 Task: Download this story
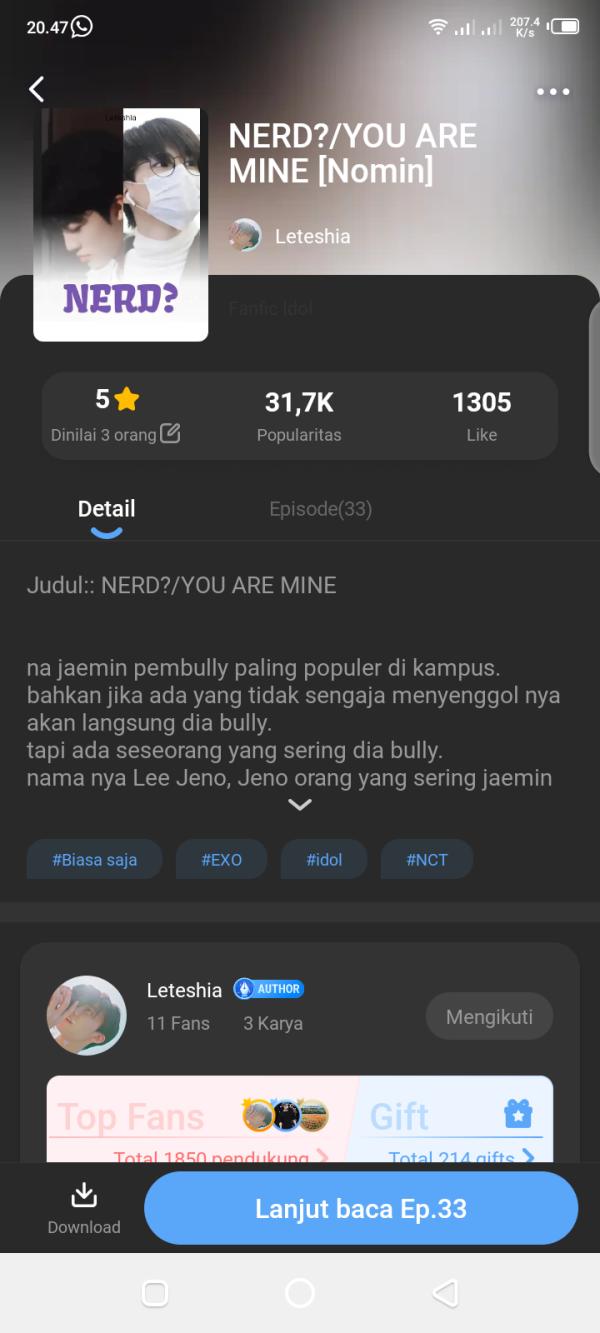pos(84,1207)
